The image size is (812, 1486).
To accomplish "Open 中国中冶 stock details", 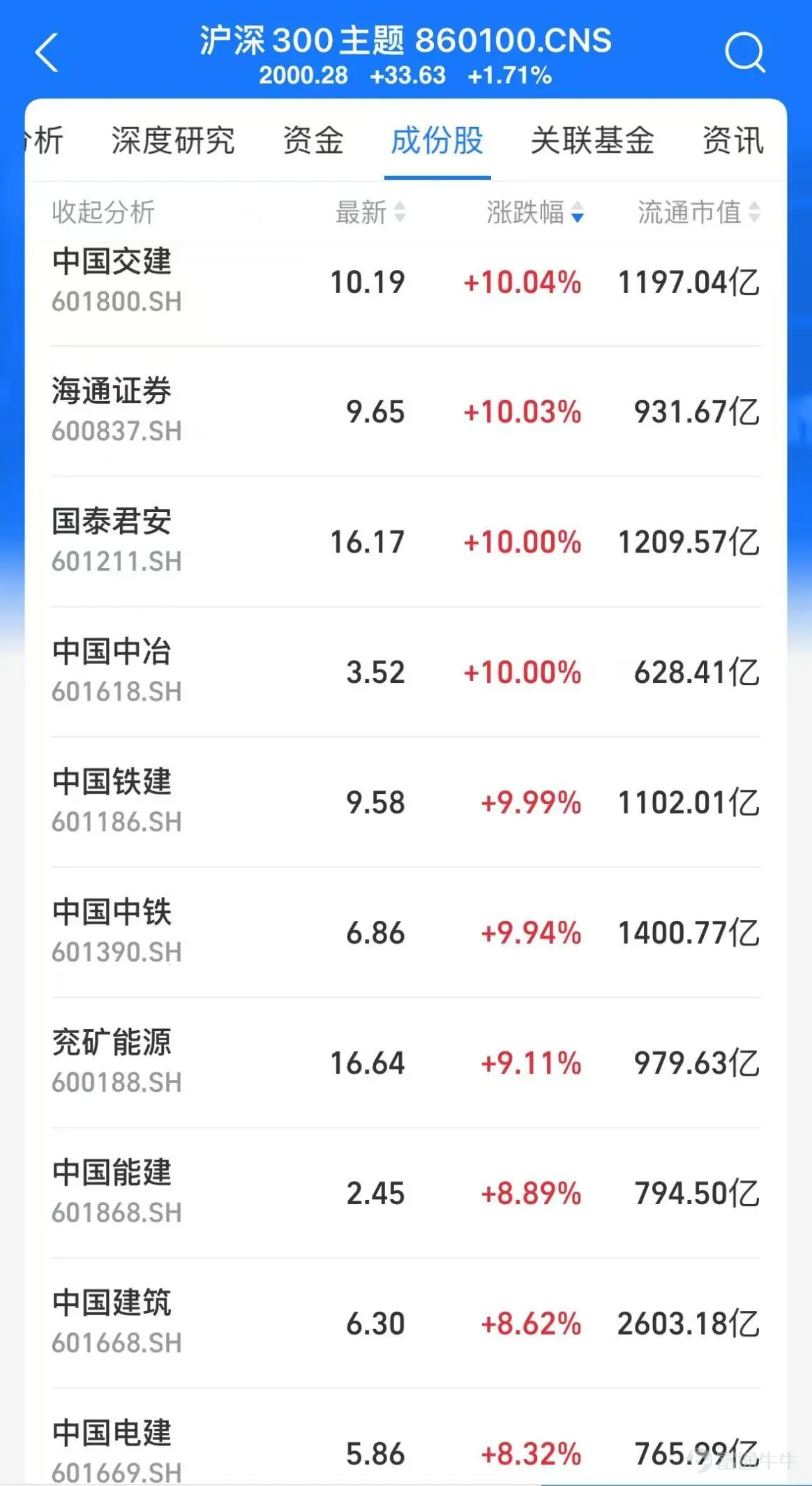I will pyautogui.click(x=112, y=671).
